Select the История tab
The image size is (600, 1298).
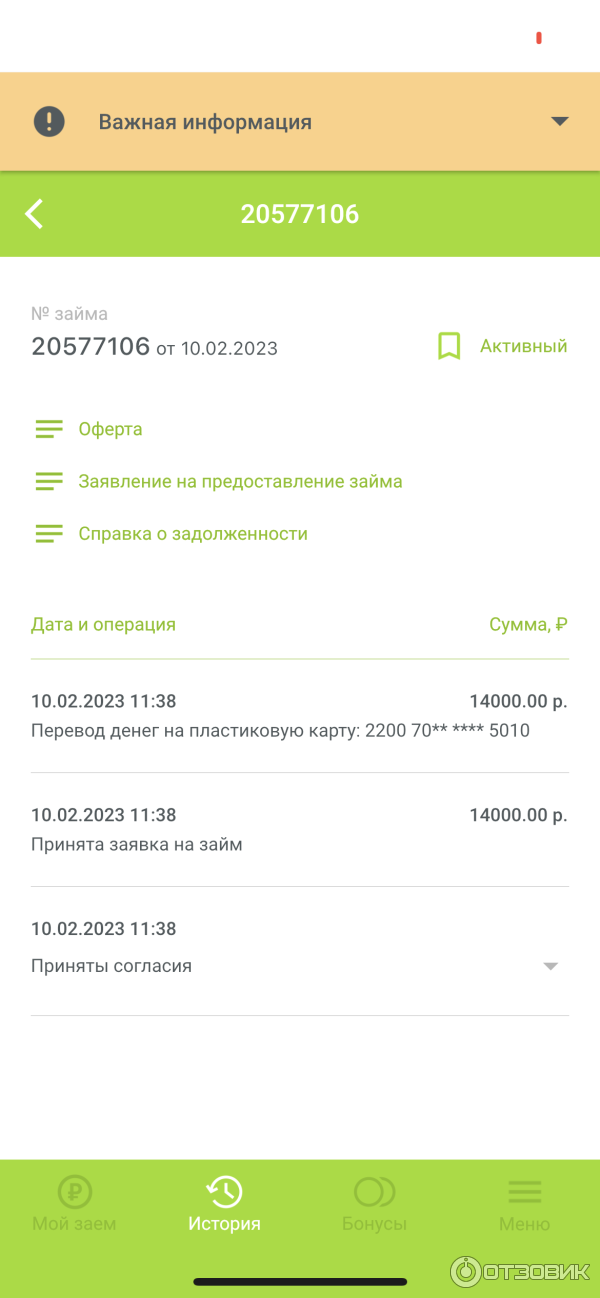(x=224, y=1204)
